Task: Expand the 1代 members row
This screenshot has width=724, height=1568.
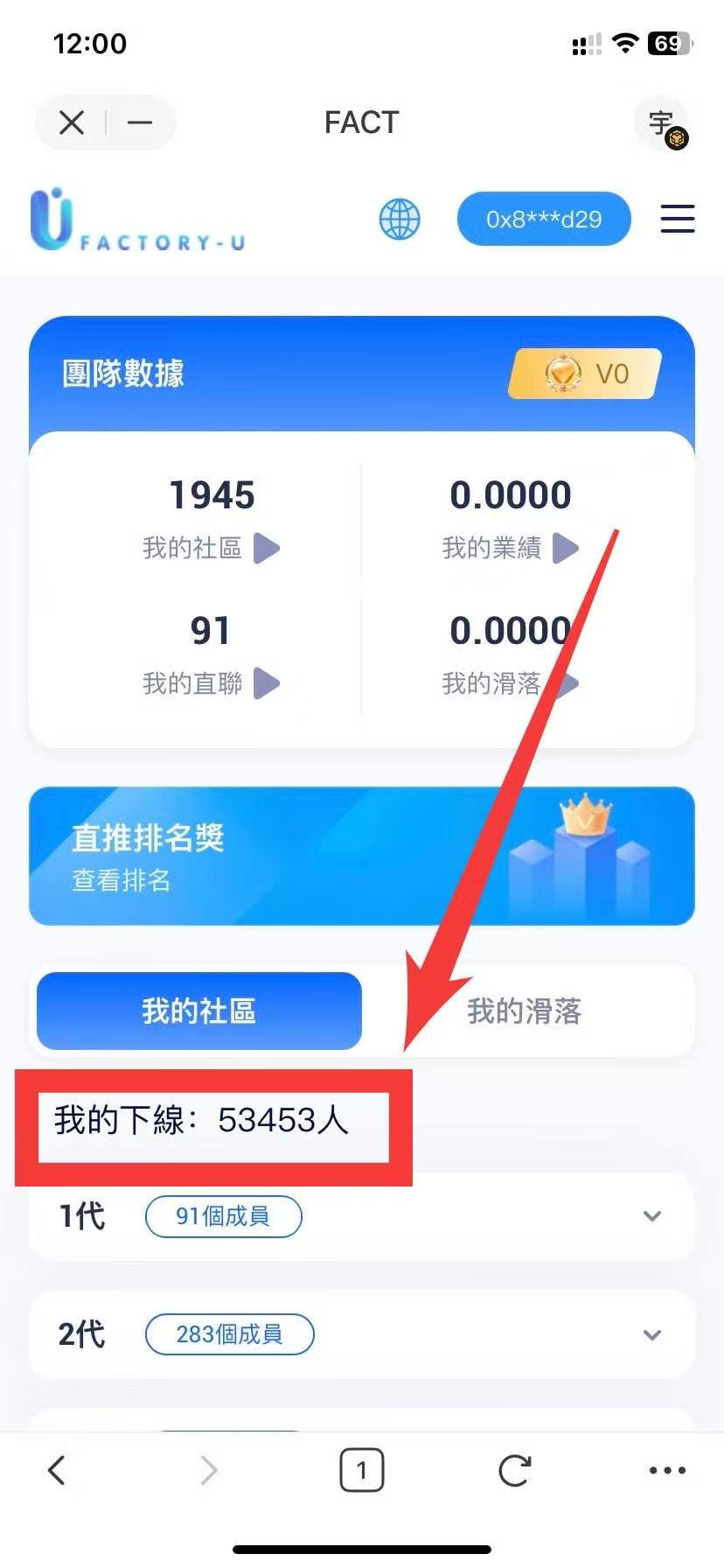Action: (x=651, y=1216)
